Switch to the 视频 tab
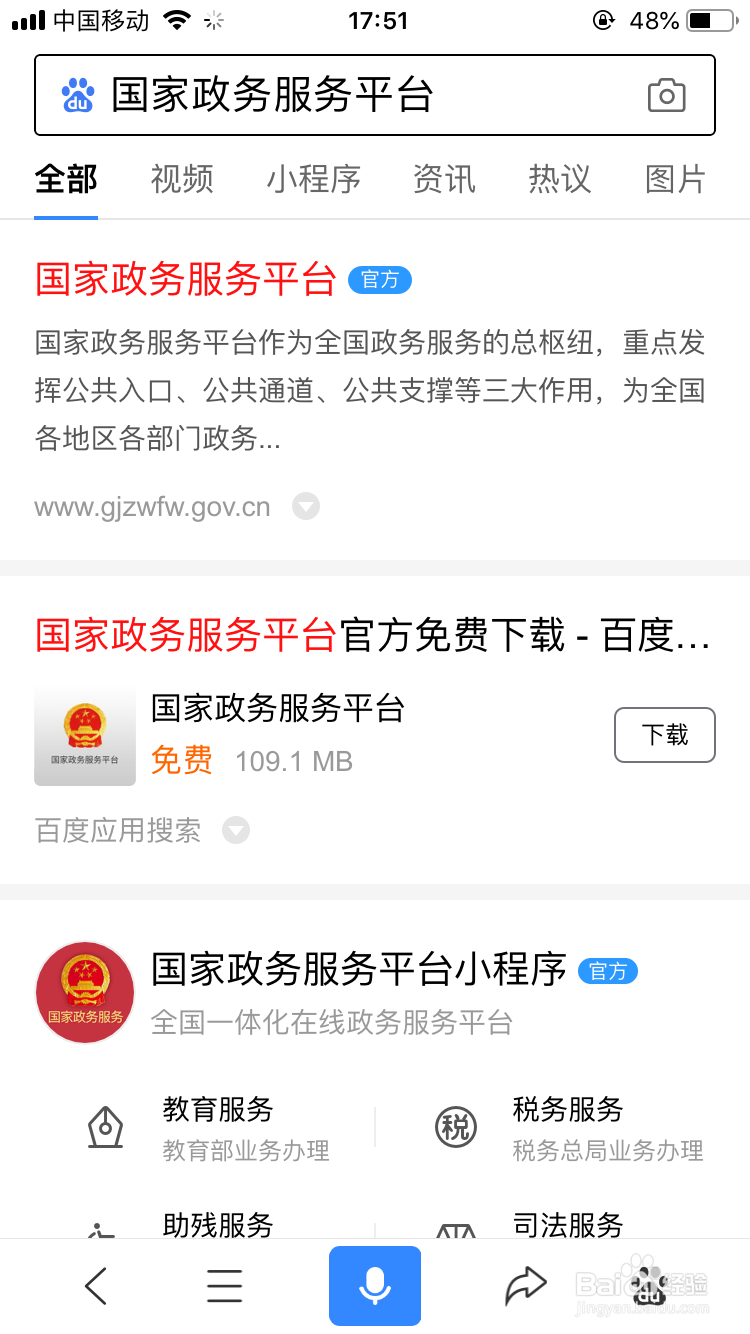Image resolution: width=750 pixels, height=1334 pixels. (x=181, y=179)
